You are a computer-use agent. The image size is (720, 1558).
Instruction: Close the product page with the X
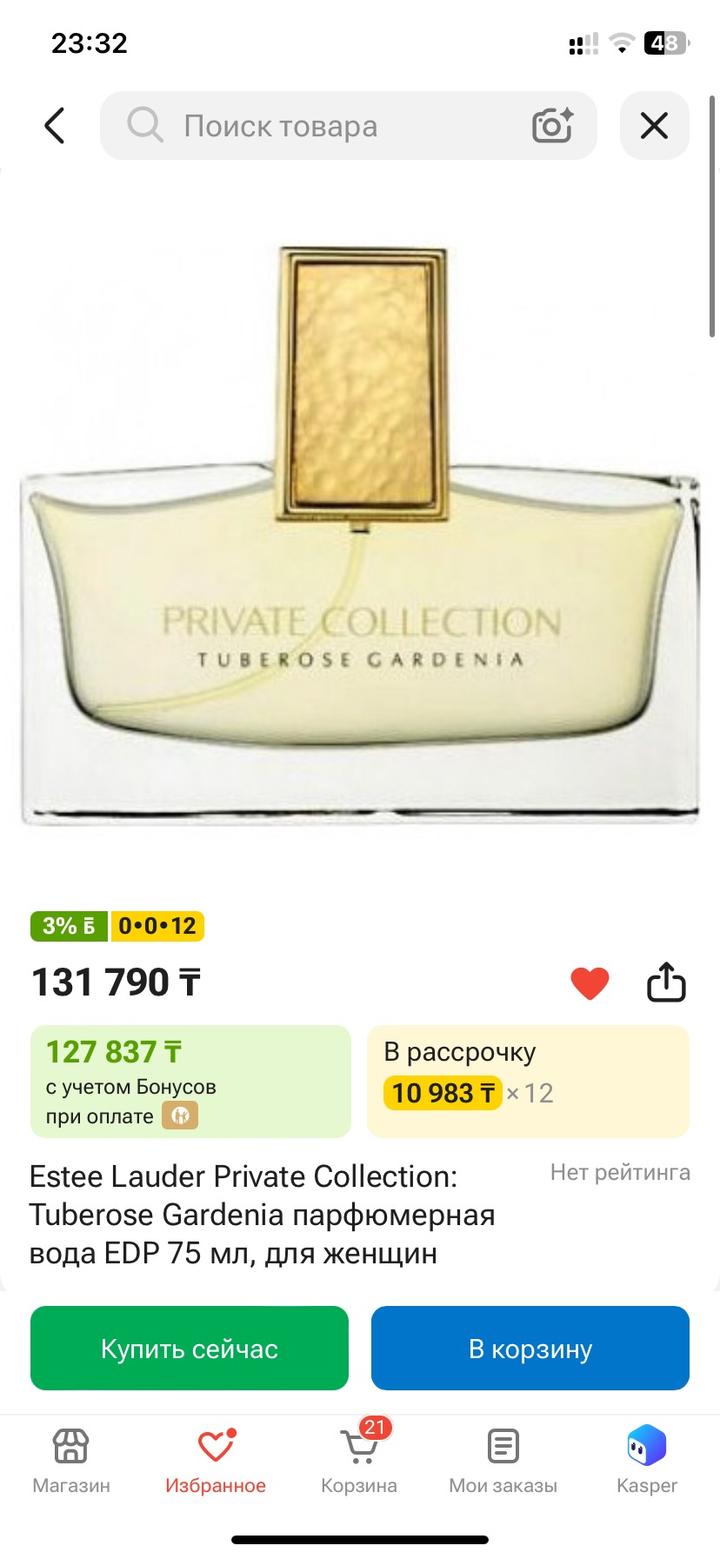[654, 126]
